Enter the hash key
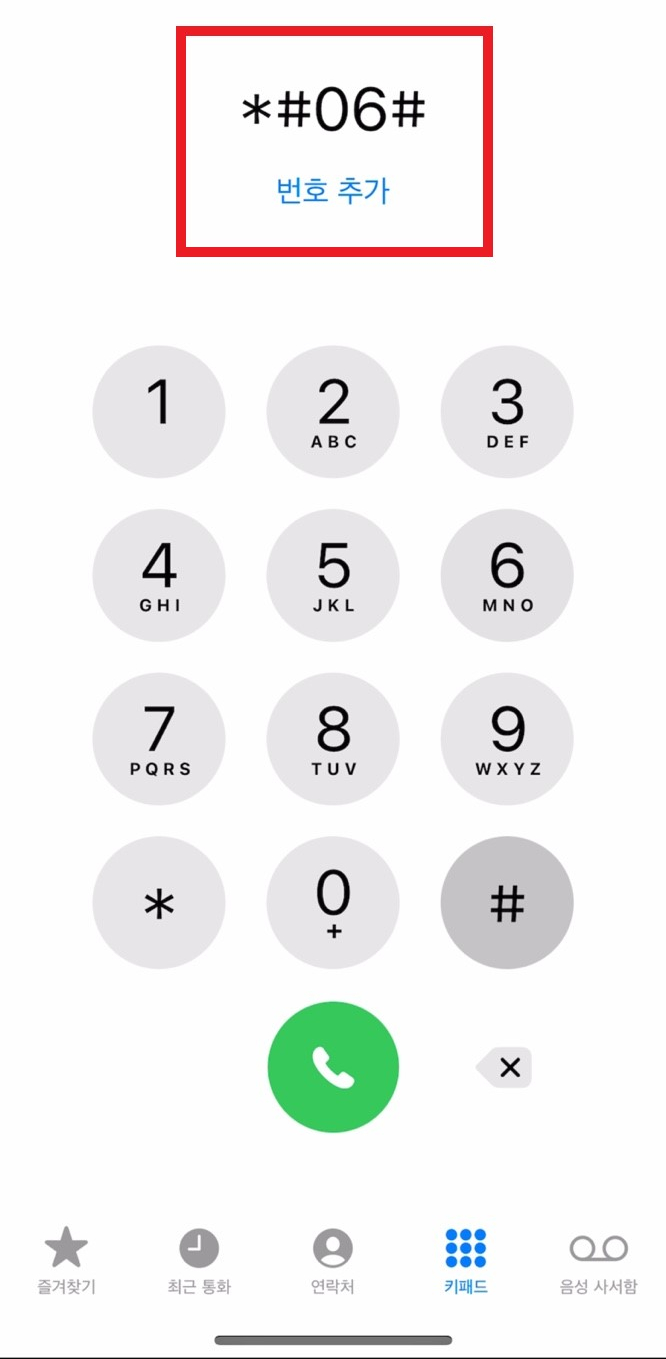The height and width of the screenshot is (1359, 666). 507,903
